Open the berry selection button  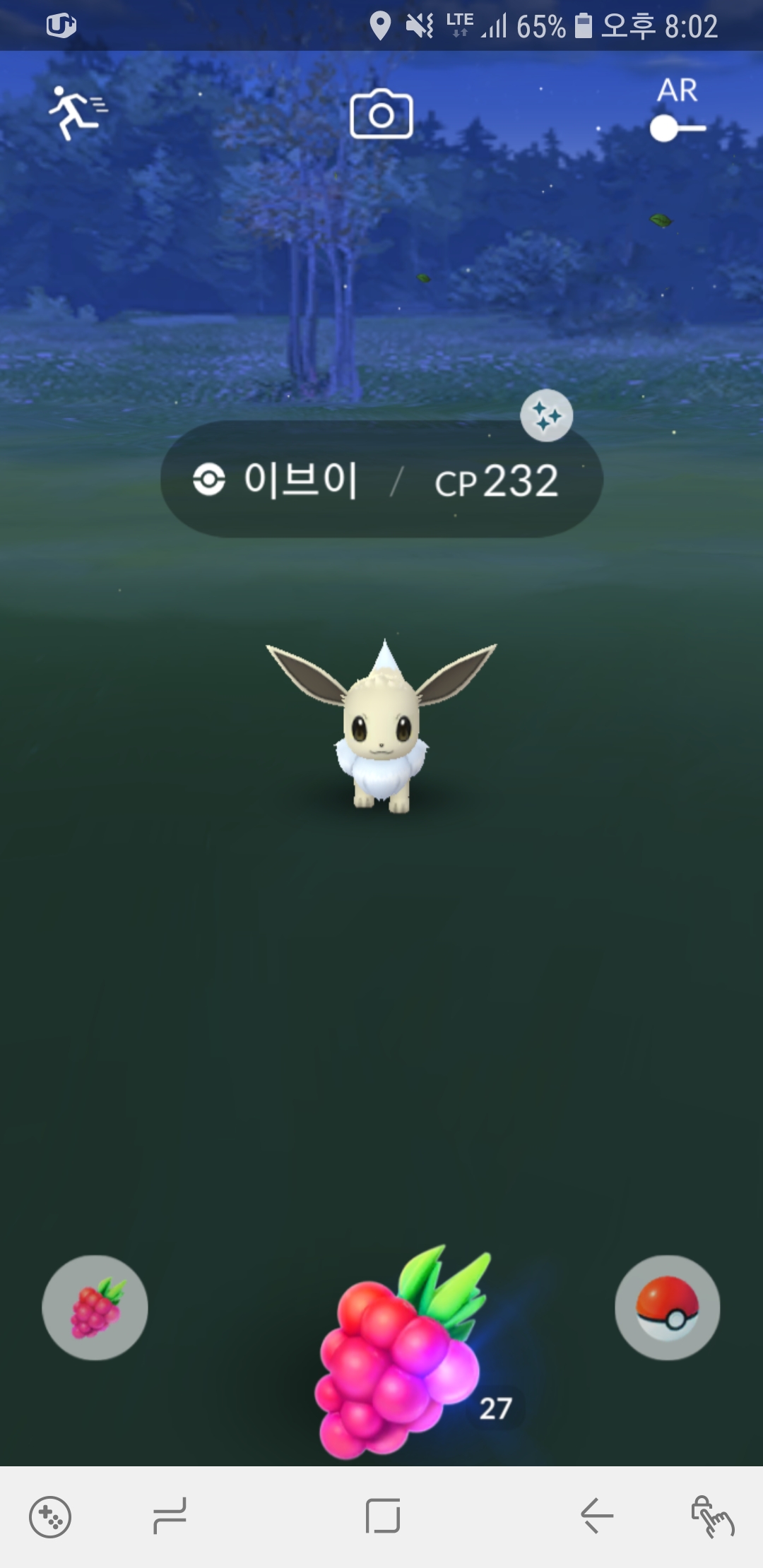(95, 1308)
